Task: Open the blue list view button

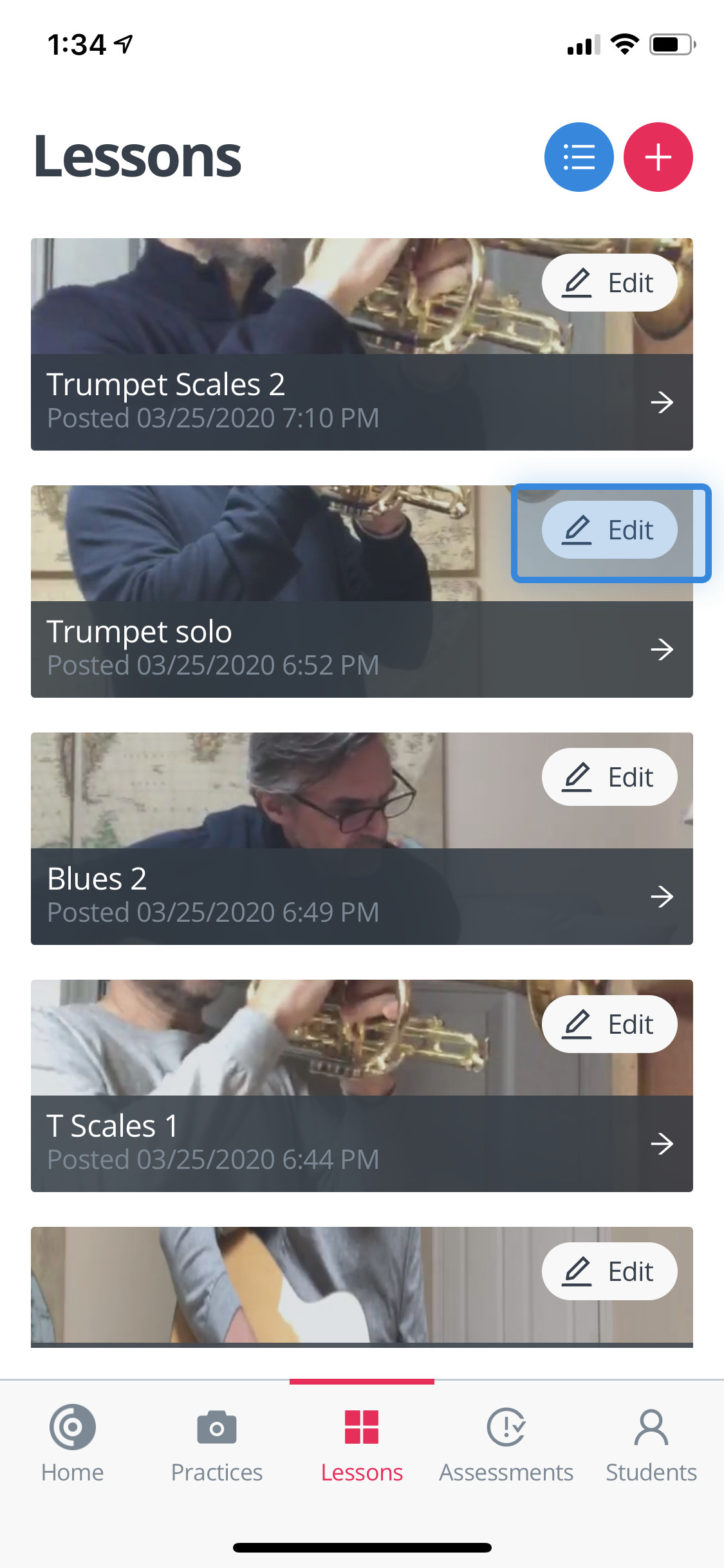Action: click(579, 157)
